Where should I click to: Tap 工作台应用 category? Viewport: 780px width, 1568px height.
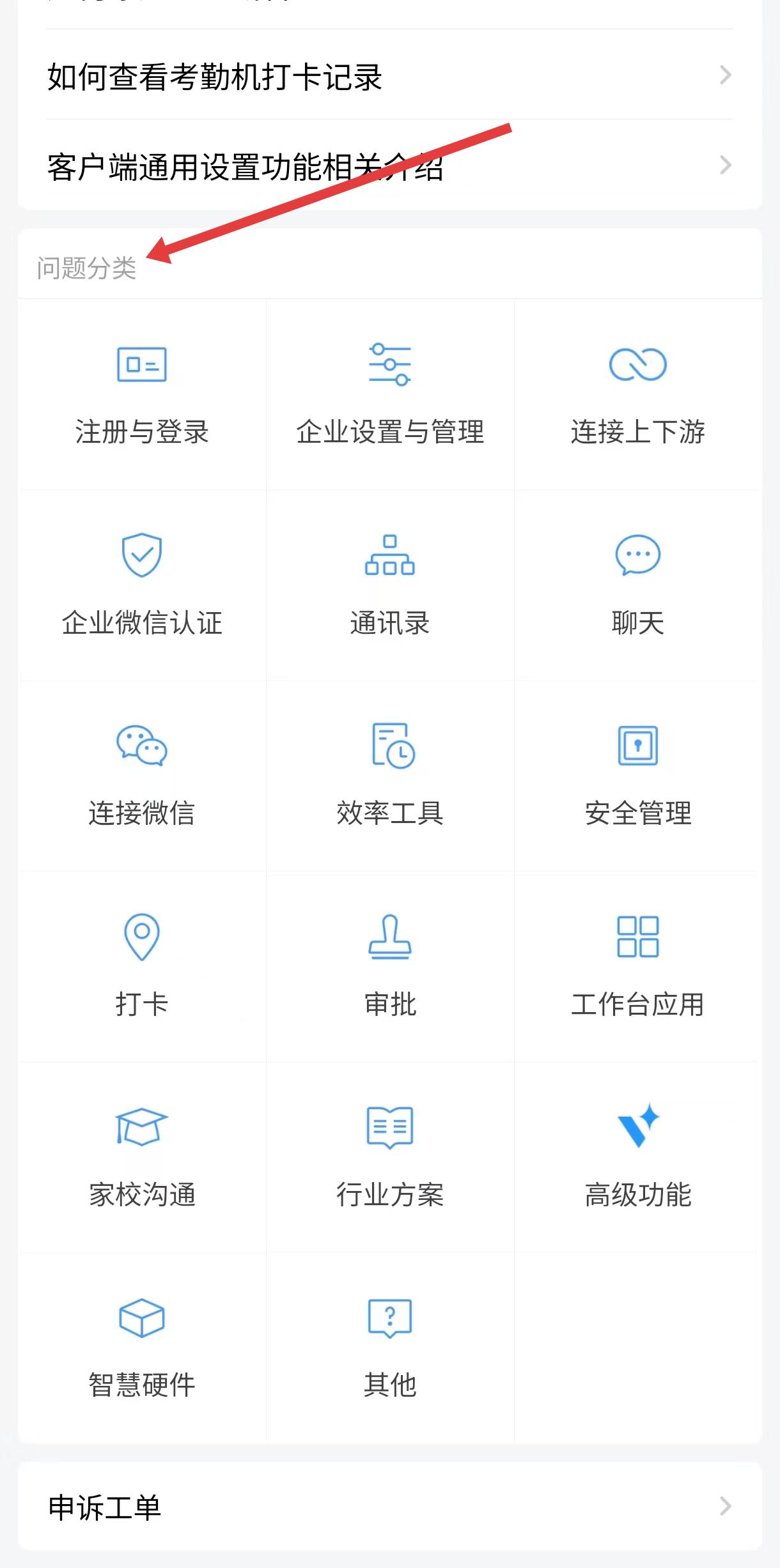point(638,967)
